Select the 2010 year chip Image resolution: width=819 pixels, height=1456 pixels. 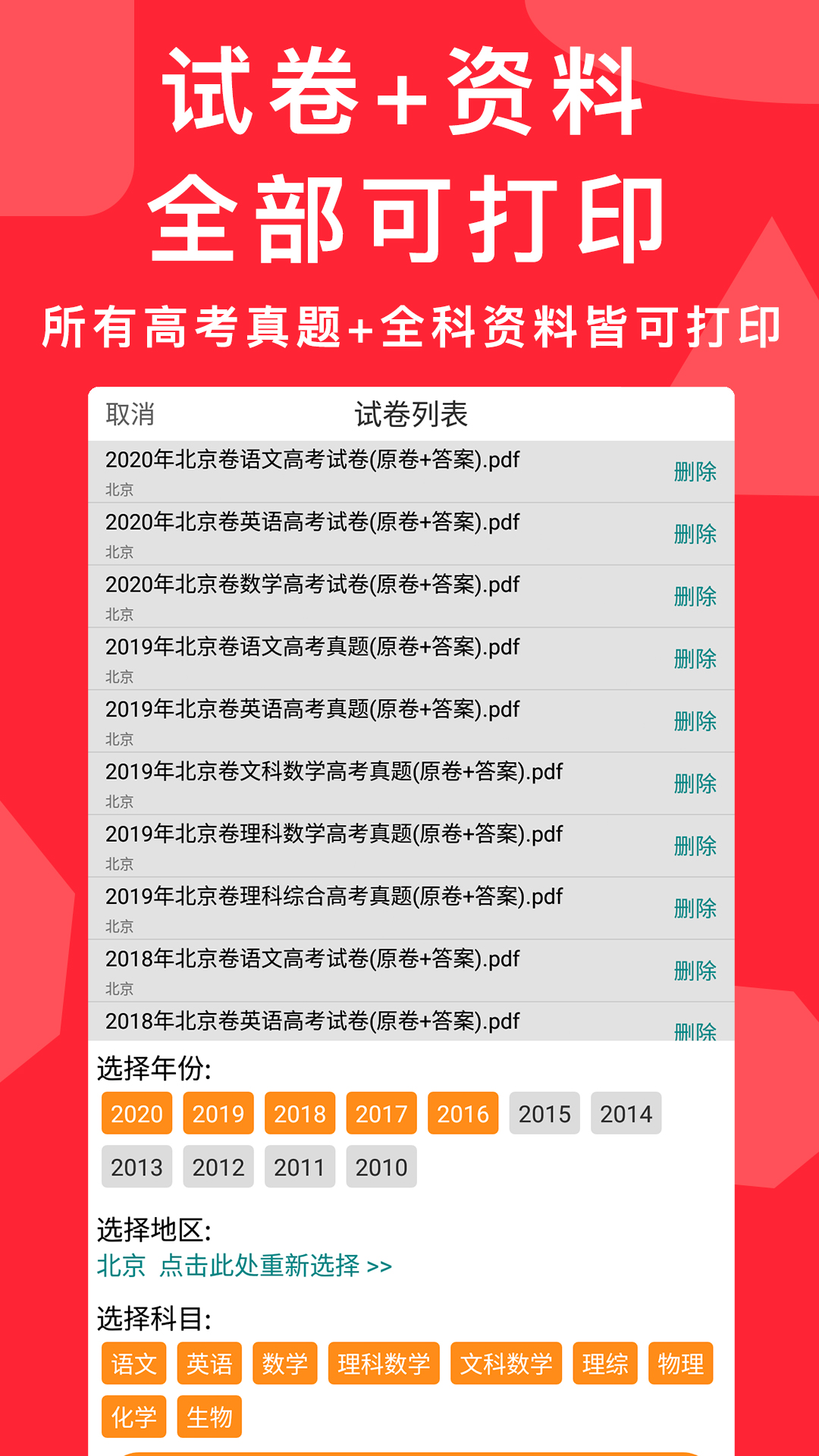click(381, 1166)
